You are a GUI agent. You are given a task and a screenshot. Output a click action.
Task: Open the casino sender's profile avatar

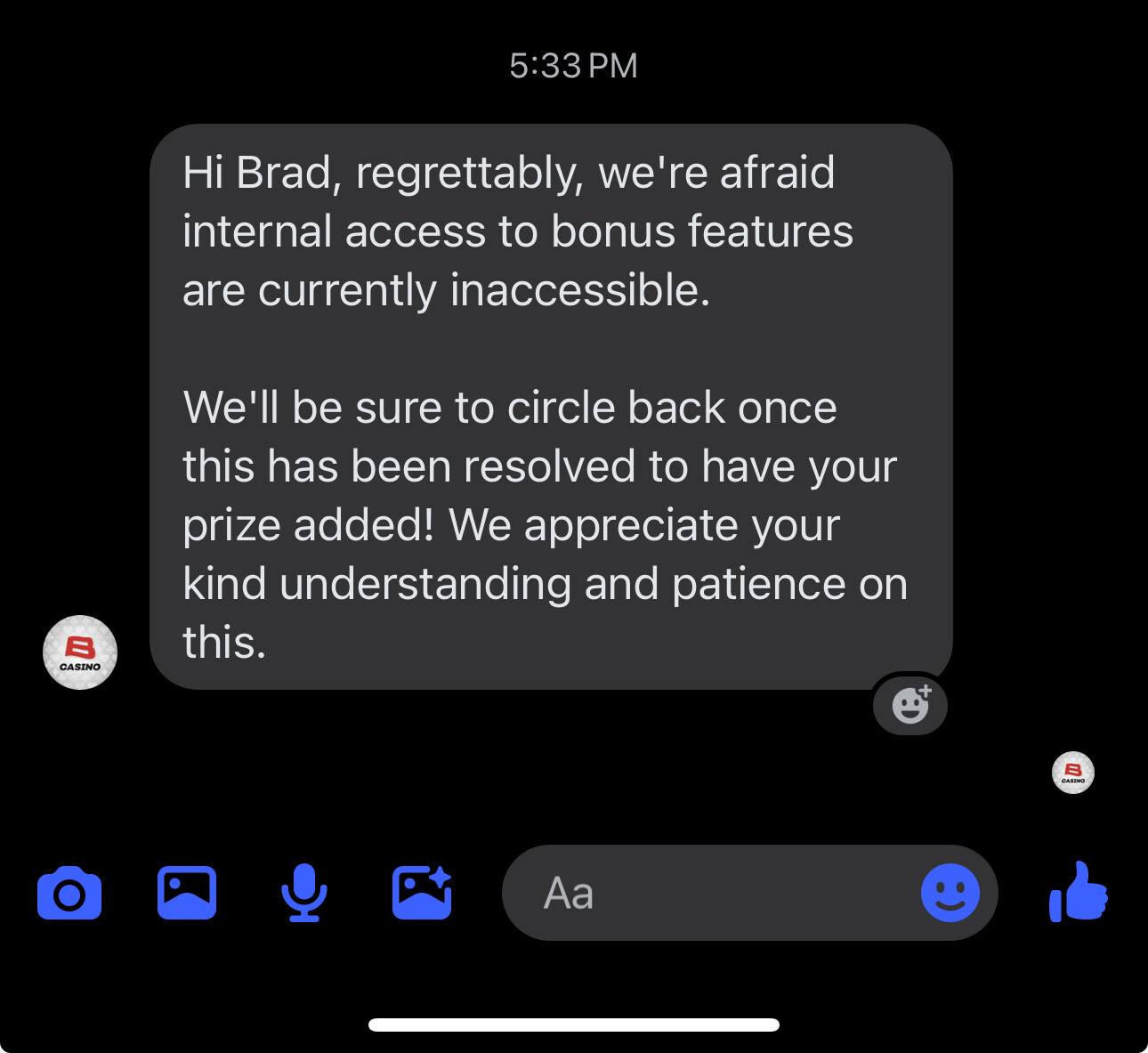point(80,652)
